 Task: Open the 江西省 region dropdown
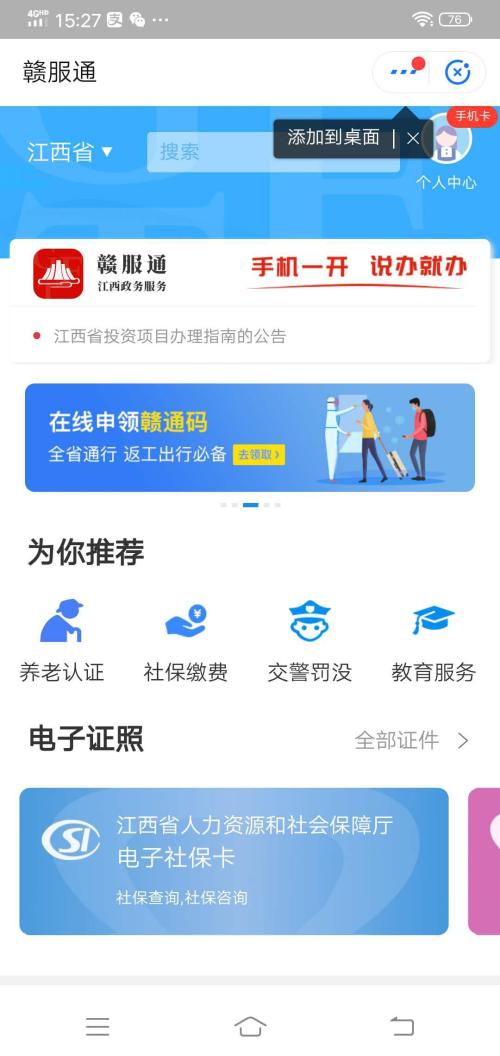tap(70, 152)
